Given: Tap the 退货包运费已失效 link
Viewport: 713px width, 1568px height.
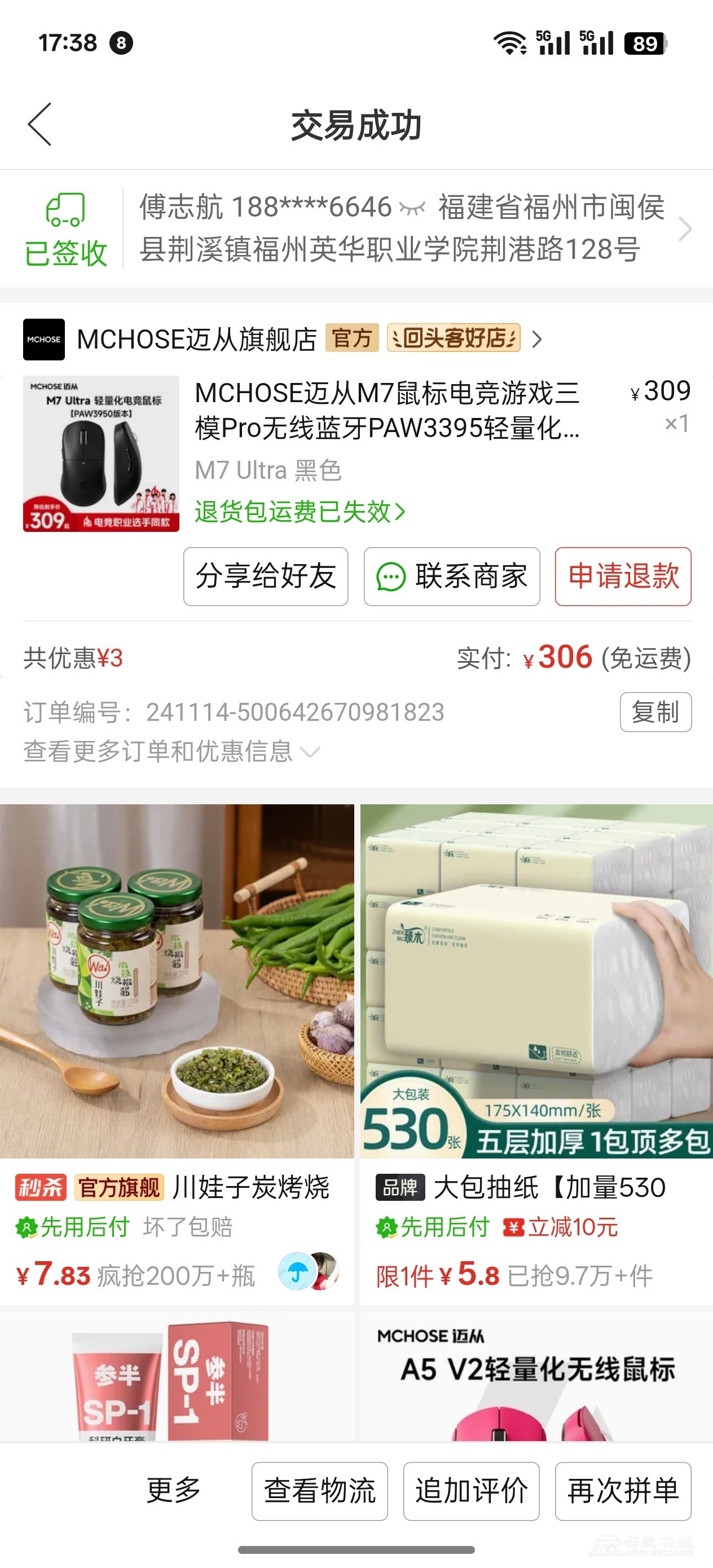Looking at the screenshot, I should tap(300, 512).
